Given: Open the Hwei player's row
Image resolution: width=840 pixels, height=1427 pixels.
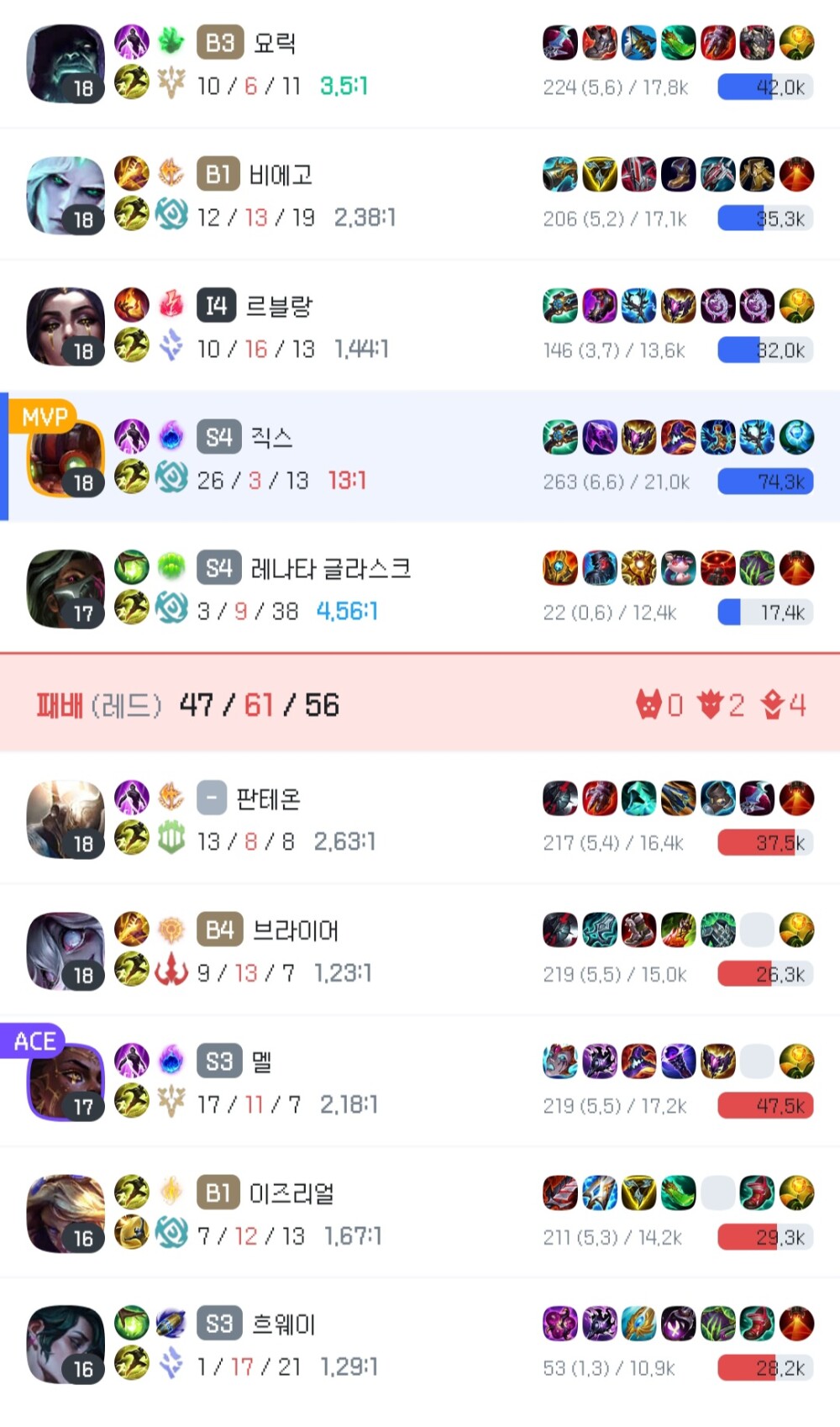Looking at the screenshot, I should click(x=420, y=1345).
